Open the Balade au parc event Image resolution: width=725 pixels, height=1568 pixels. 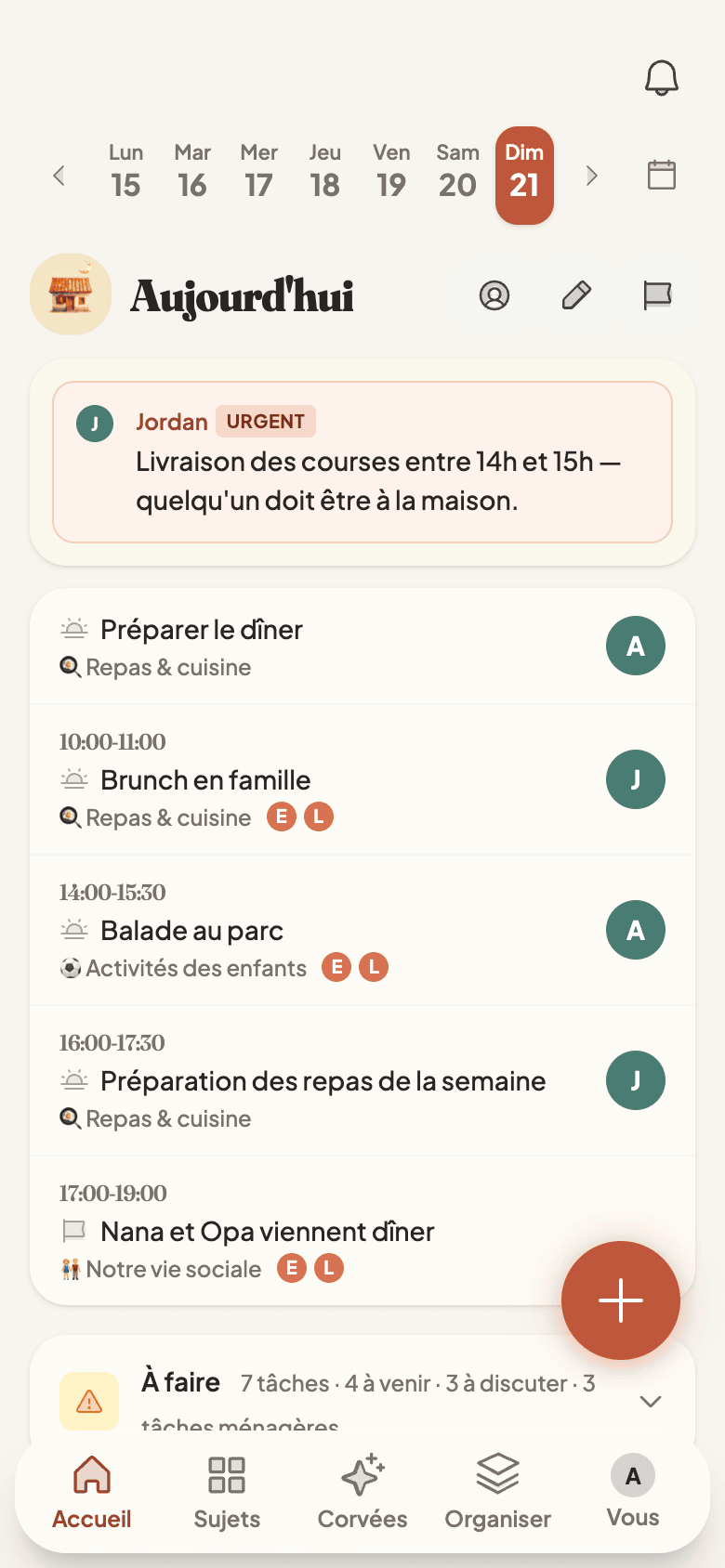(x=362, y=931)
